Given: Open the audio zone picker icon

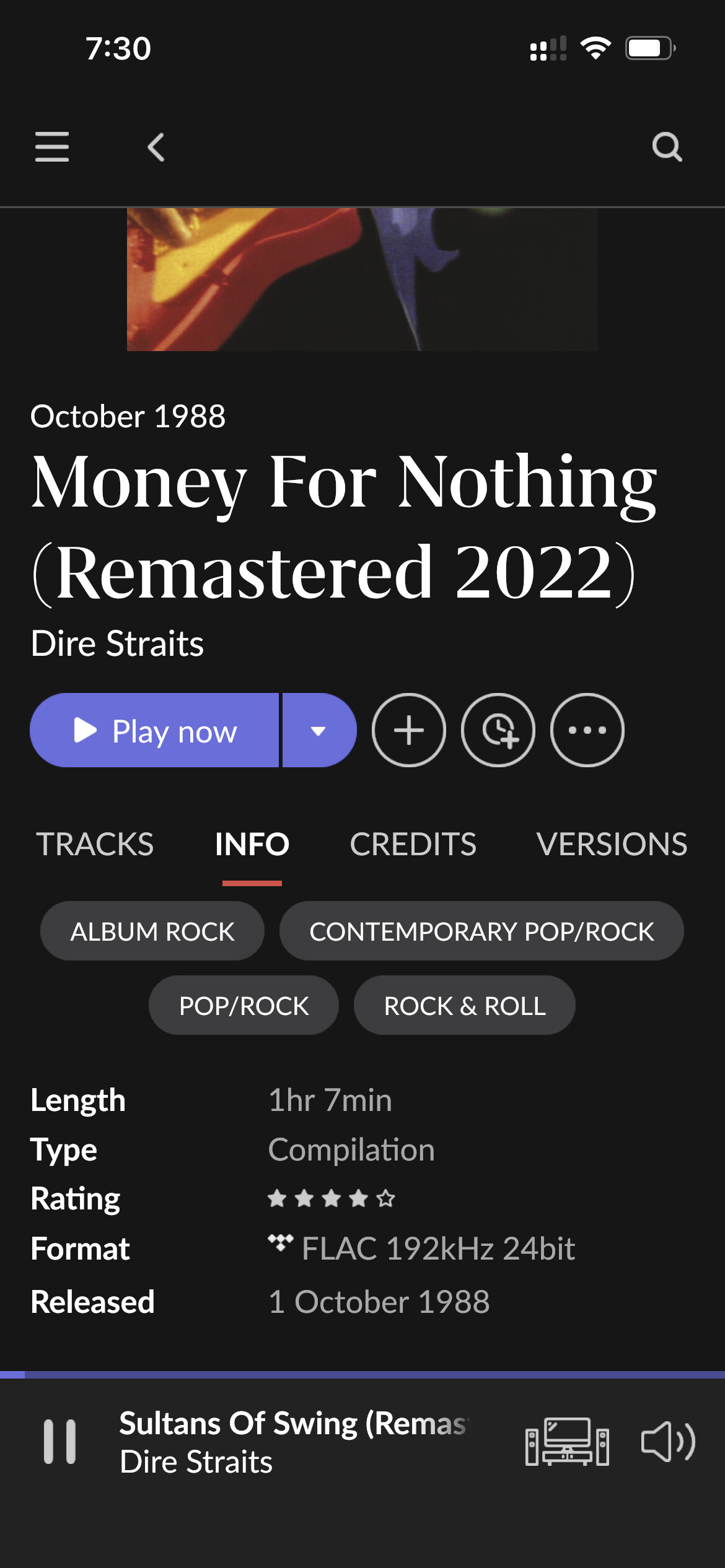Looking at the screenshot, I should point(567,1442).
